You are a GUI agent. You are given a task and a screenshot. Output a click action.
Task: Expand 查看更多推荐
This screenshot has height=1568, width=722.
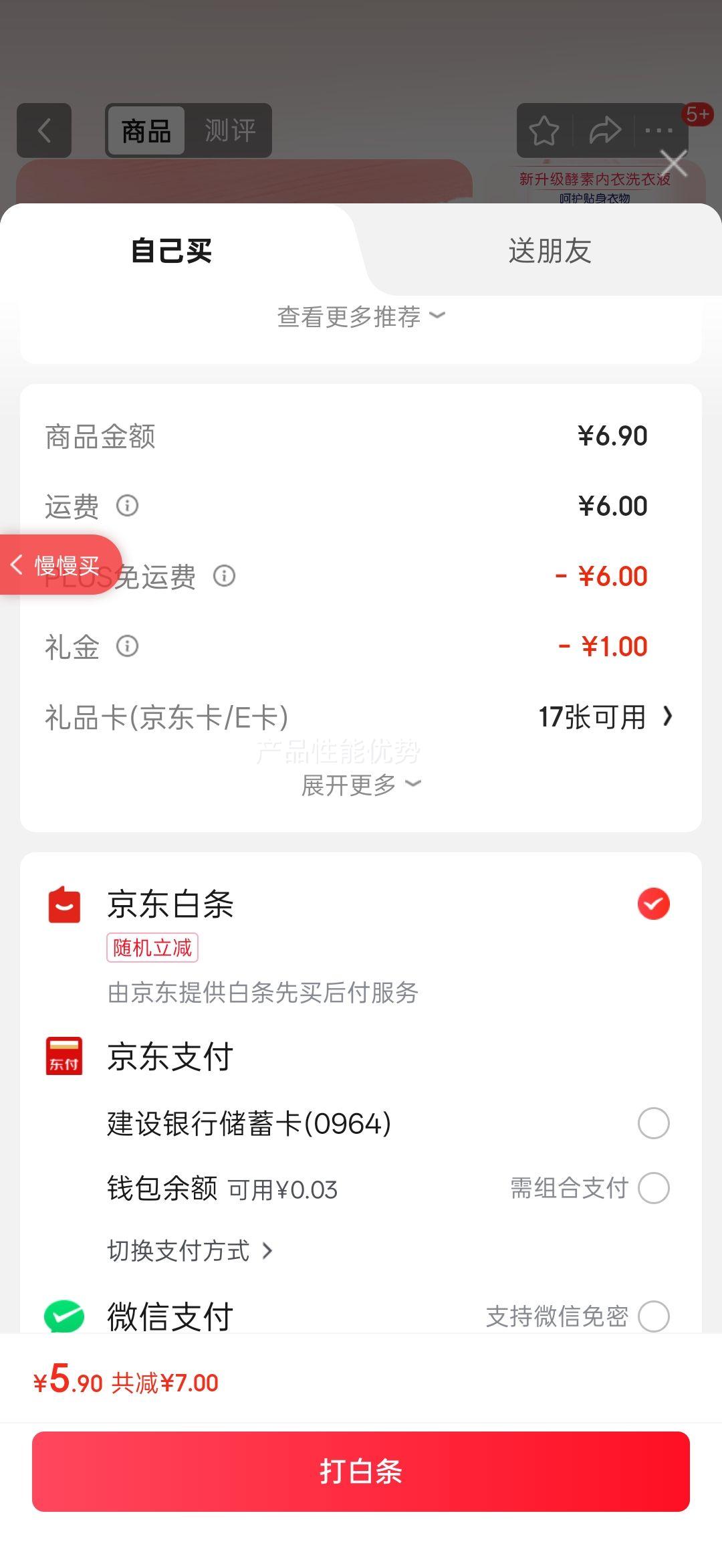pos(361,316)
